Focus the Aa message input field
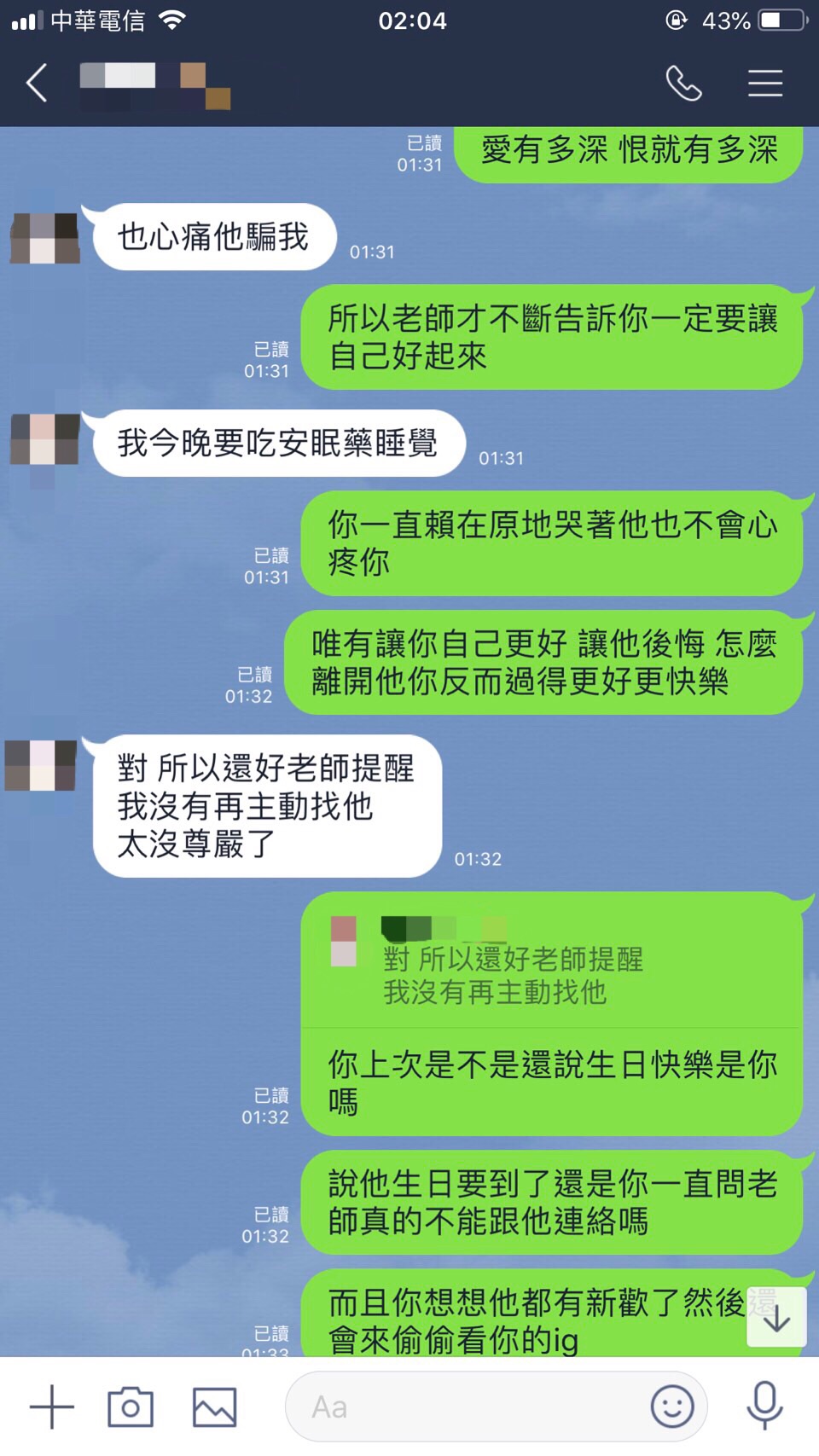Viewport: 819px width, 1456px height. pos(469,1407)
